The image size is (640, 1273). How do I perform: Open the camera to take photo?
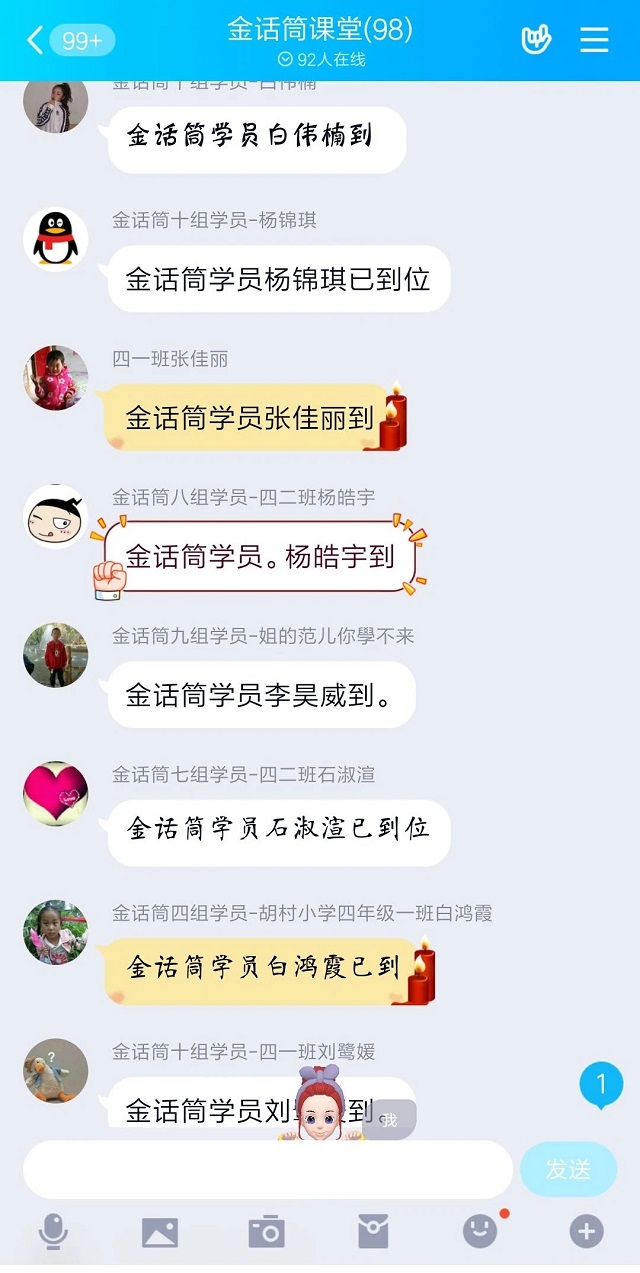267,1232
